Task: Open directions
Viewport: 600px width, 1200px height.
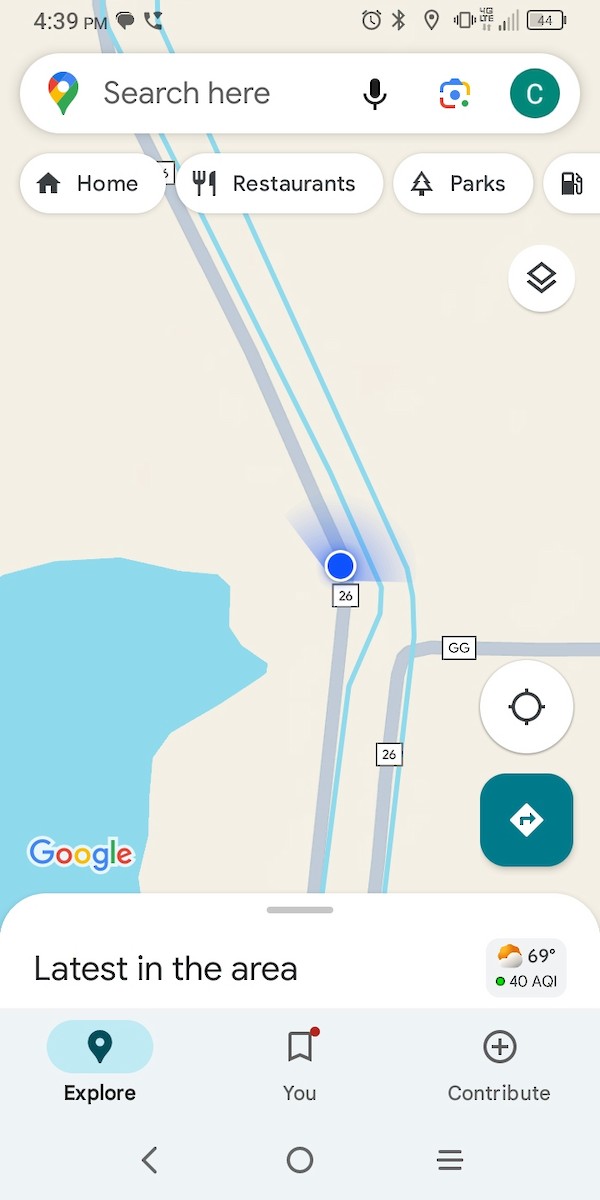Action: (x=526, y=820)
